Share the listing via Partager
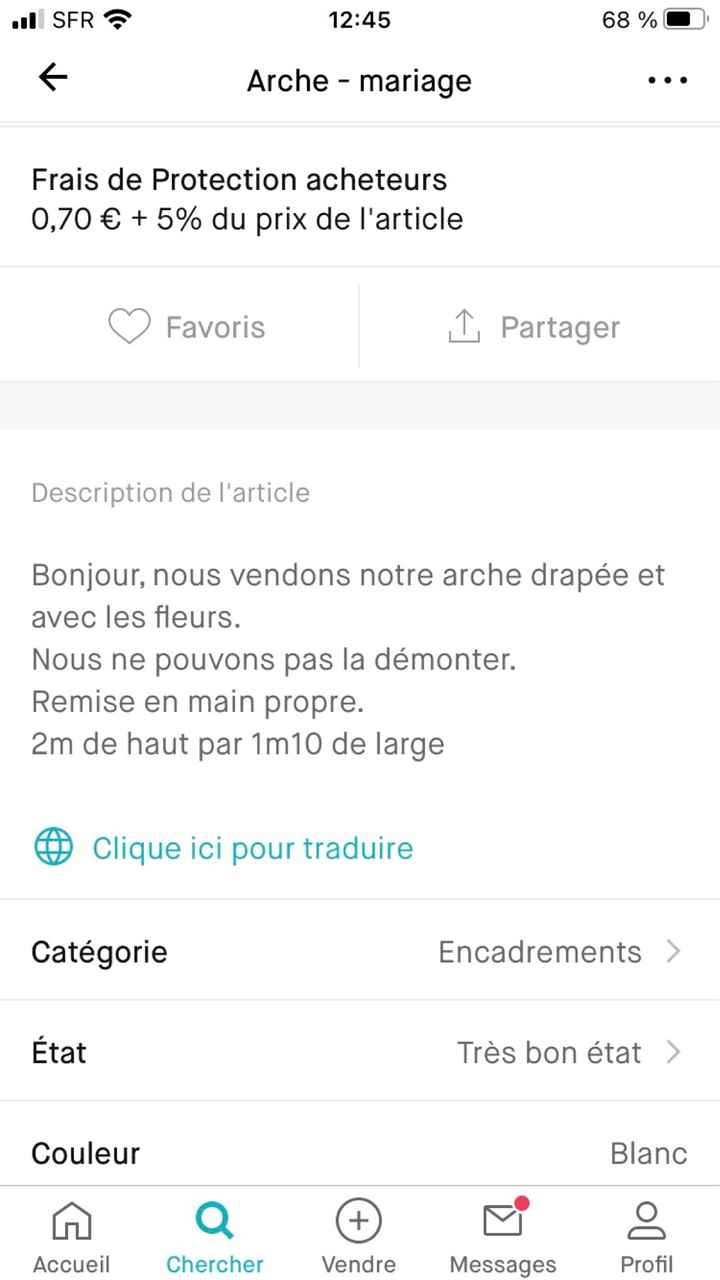 [x=534, y=327]
